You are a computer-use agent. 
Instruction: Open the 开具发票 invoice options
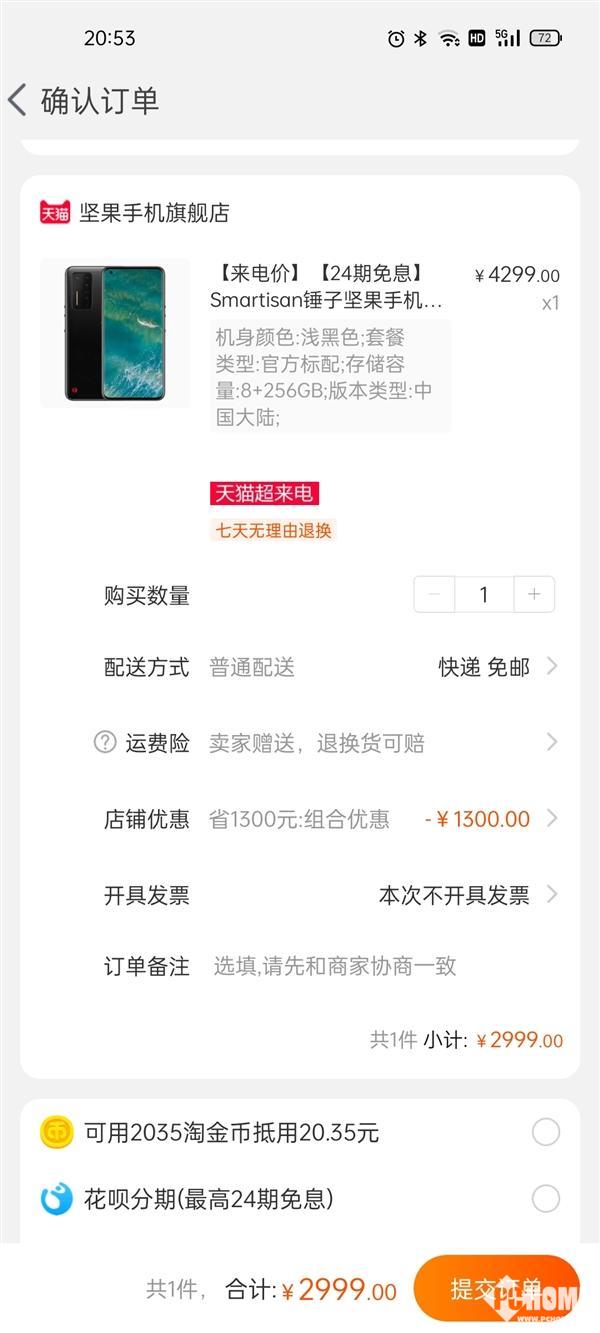[330, 895]
